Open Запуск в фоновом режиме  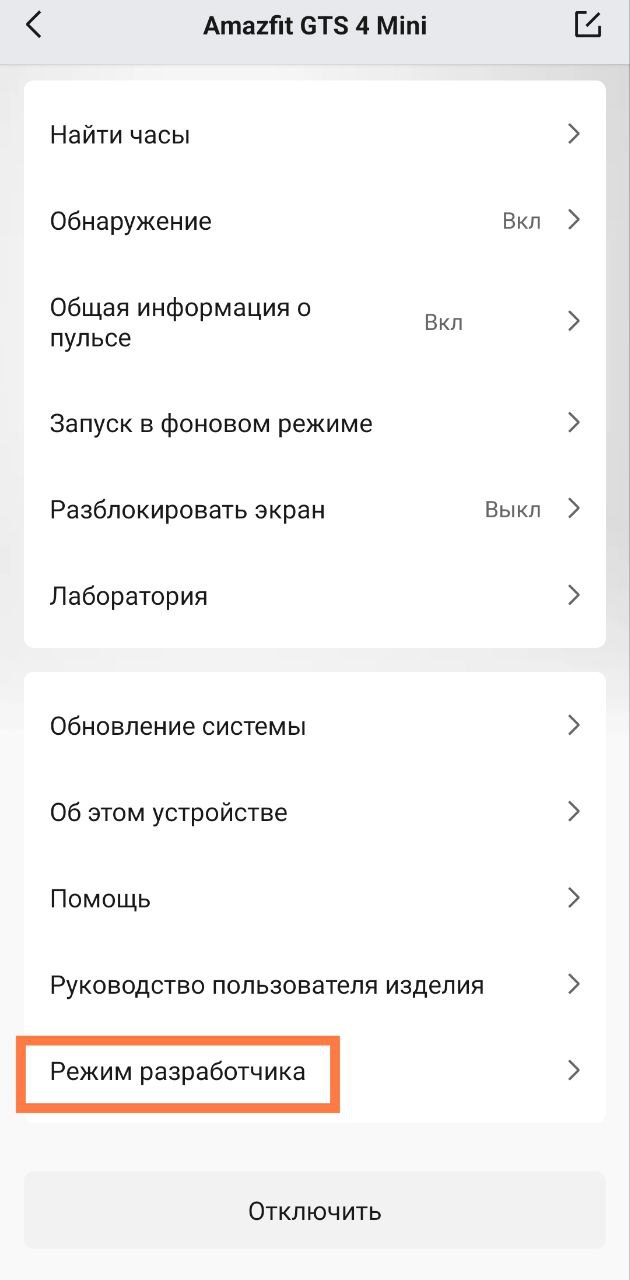pos(315,423)
